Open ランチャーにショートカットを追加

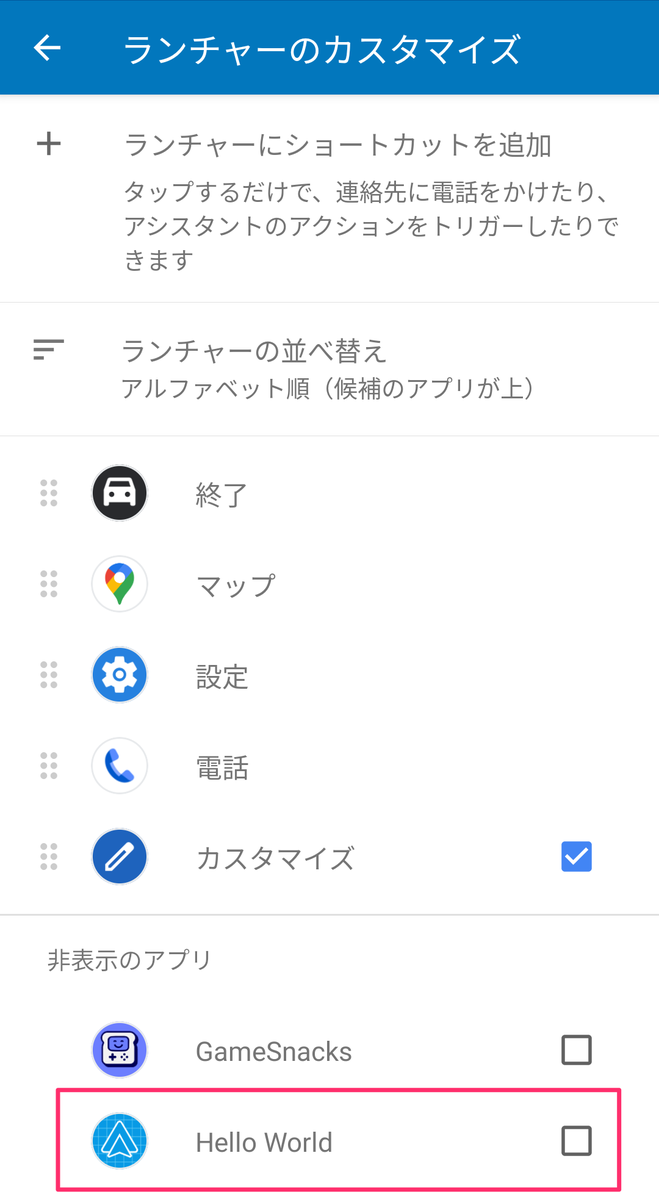pos(338,146)
